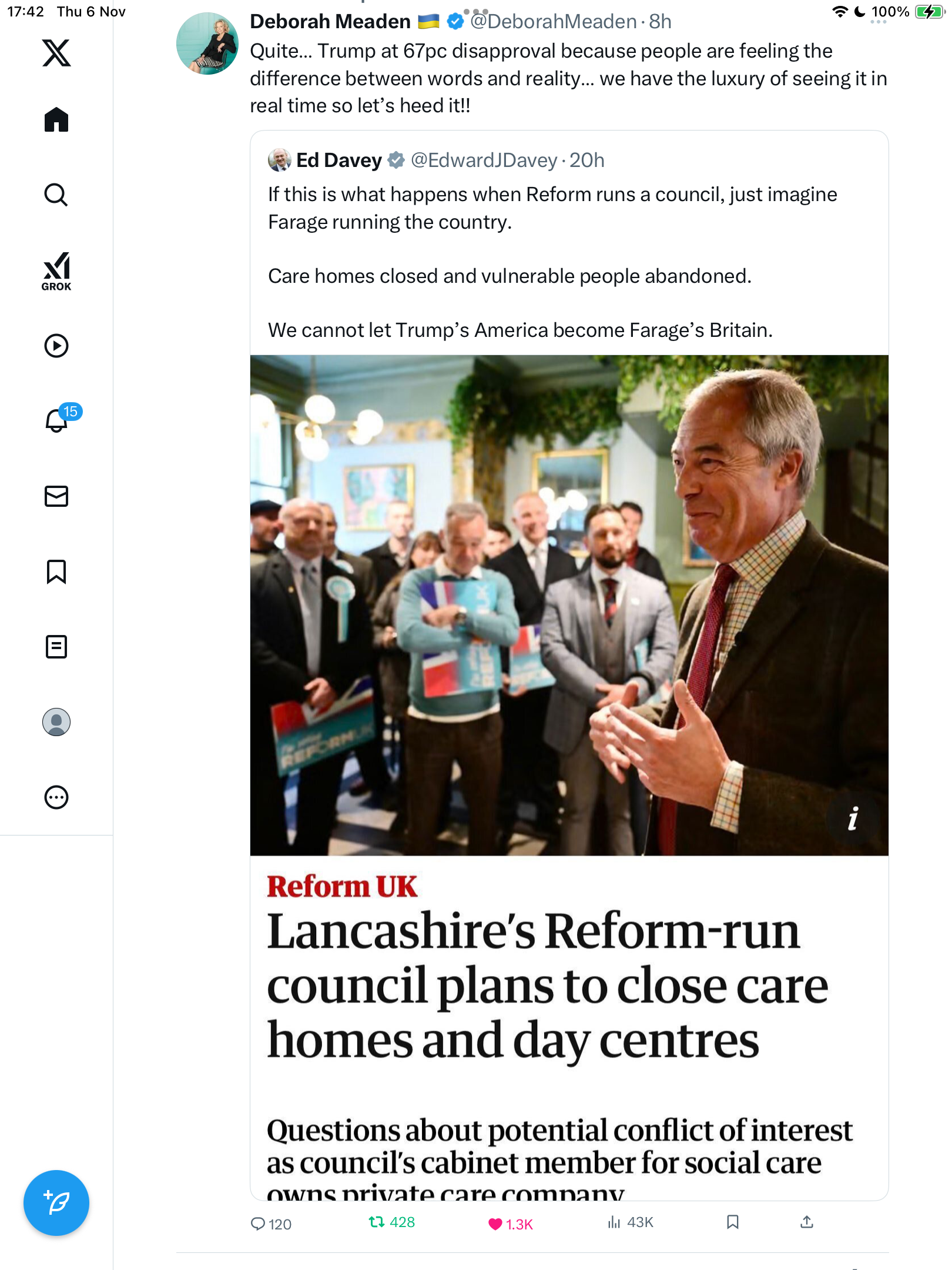Open saved bookmarks in sidebar
The height and width of the screenshot is (1270, 952).
pos(56,571)
